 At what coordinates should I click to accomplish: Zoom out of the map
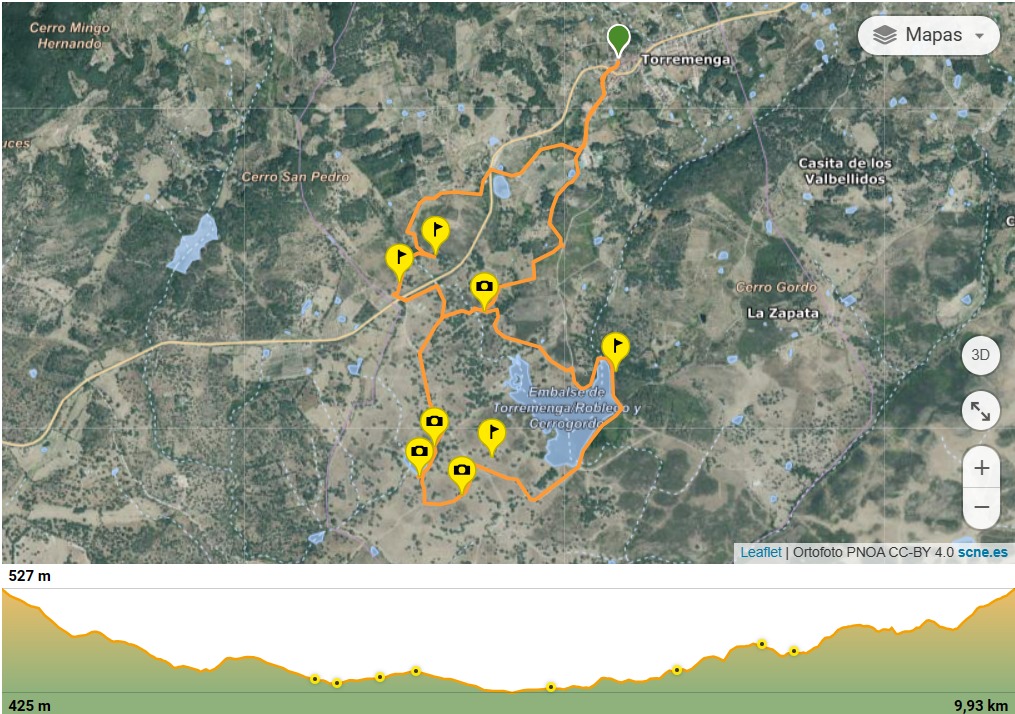pos(981,508)
